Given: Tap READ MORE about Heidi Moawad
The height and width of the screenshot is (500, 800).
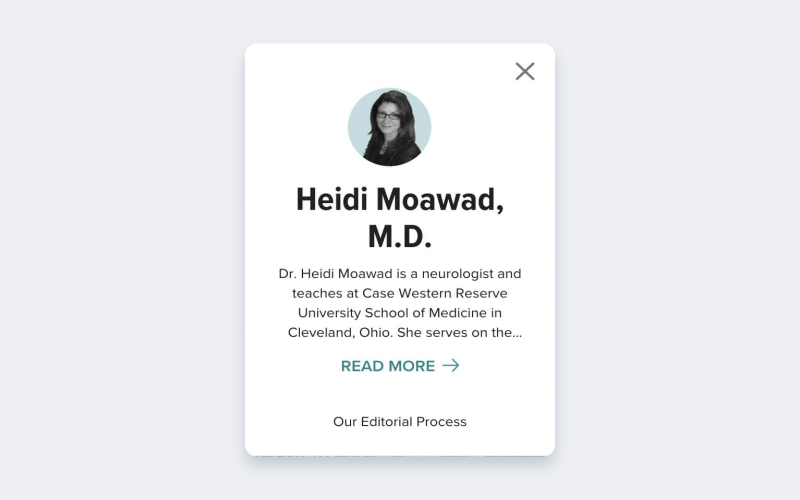Looking at the screenshot, I should pos(399,366).
